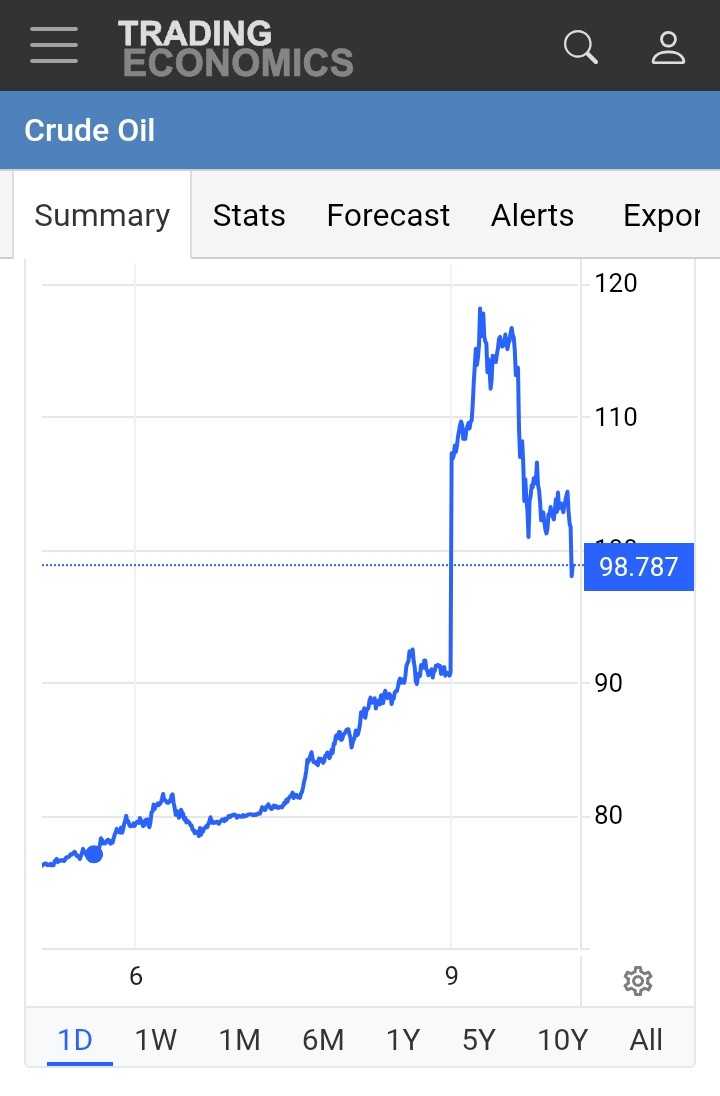Show the 6M chart range
This screenshot has height=1096, width=720.
click(323, 1040)
